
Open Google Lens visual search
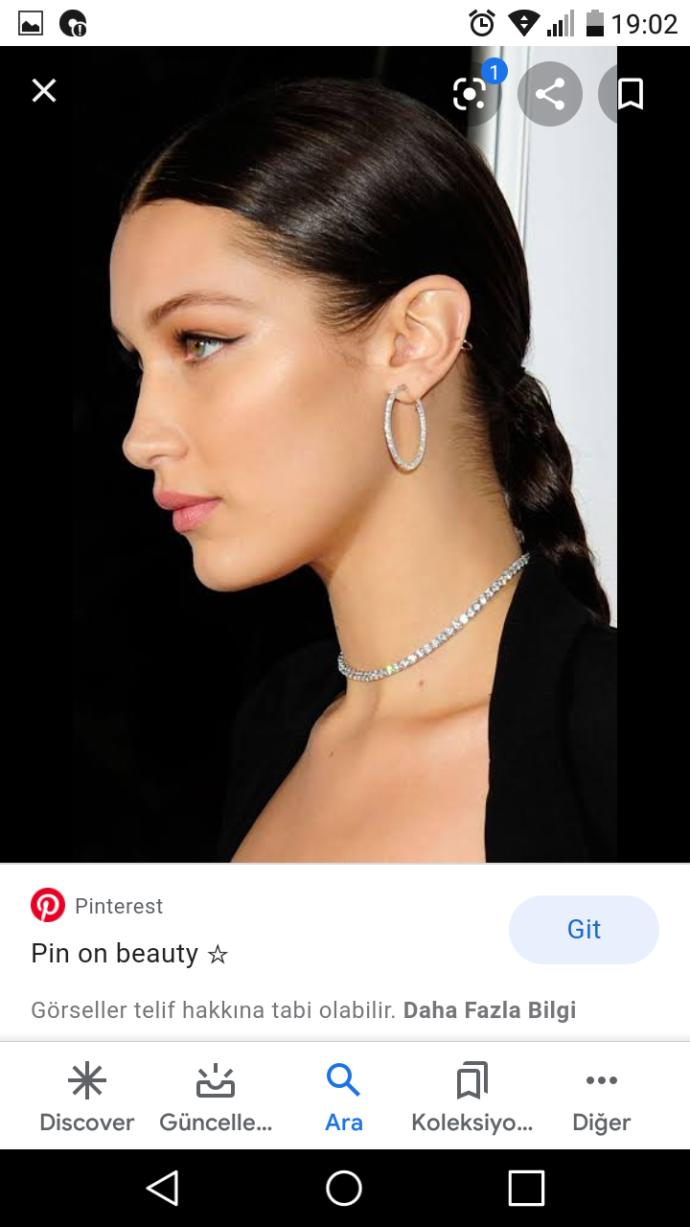pos(470,94)
